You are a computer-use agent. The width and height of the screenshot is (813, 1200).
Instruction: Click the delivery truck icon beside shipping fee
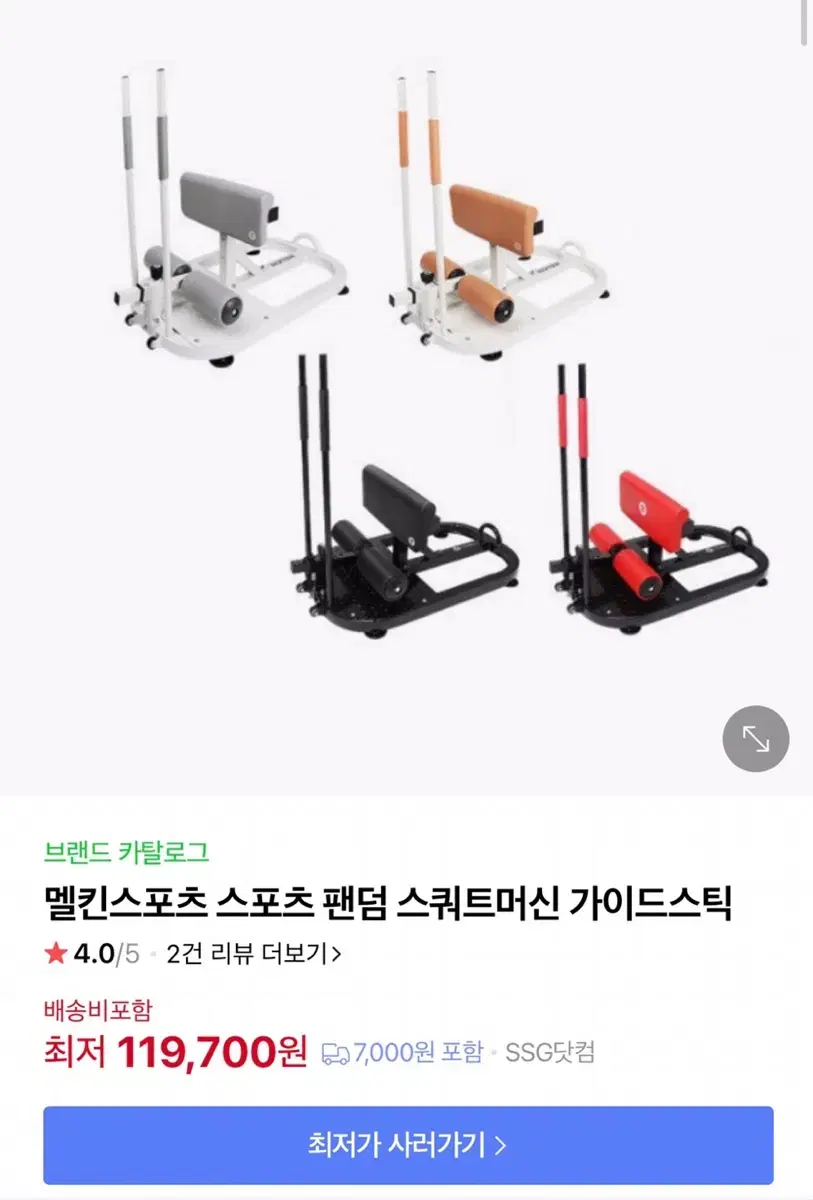337,1052
